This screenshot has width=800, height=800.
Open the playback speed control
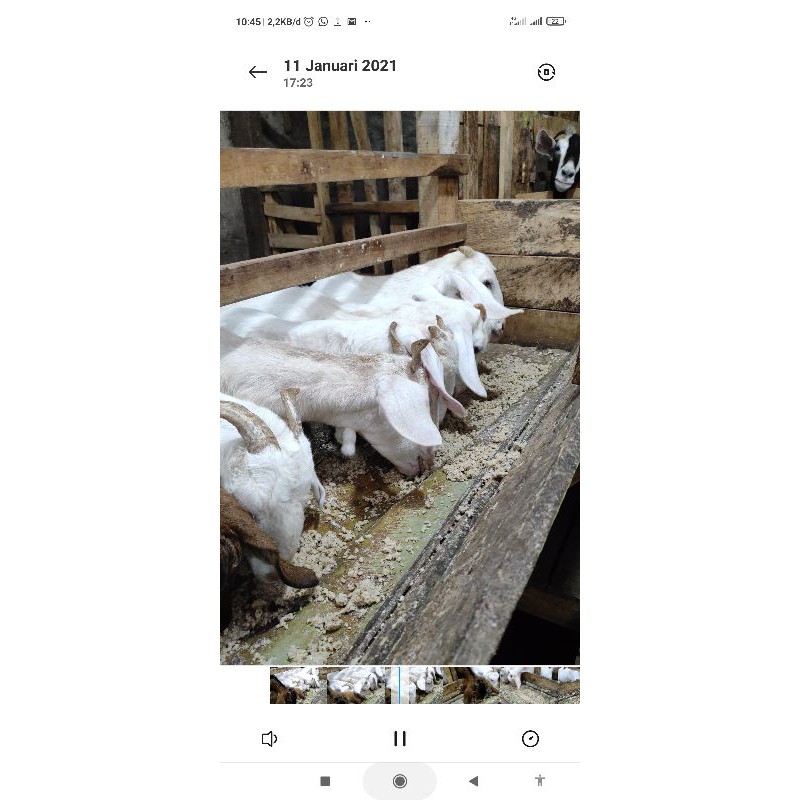(x=530, y=739)
